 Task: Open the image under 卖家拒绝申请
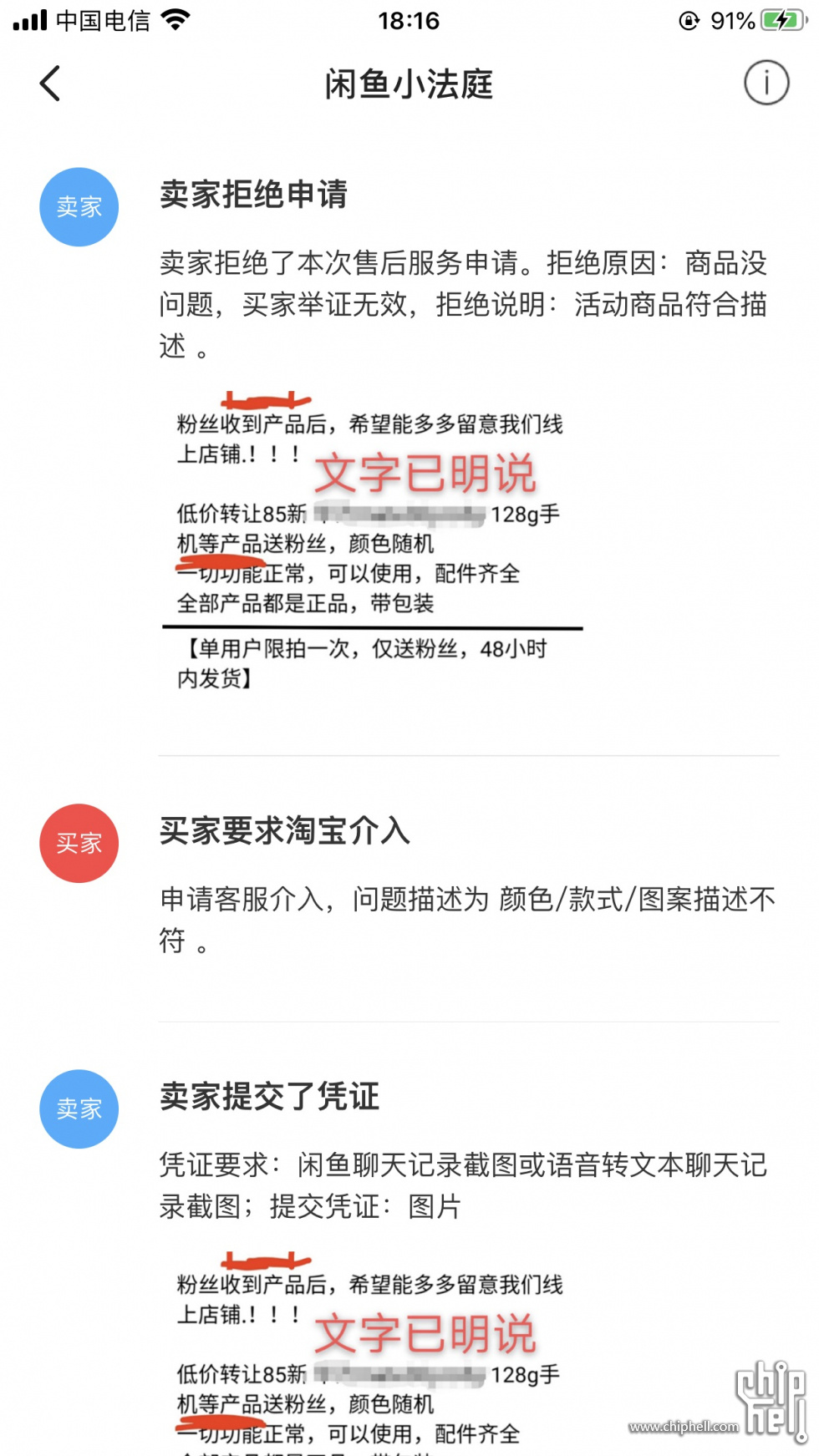point(373,541)
